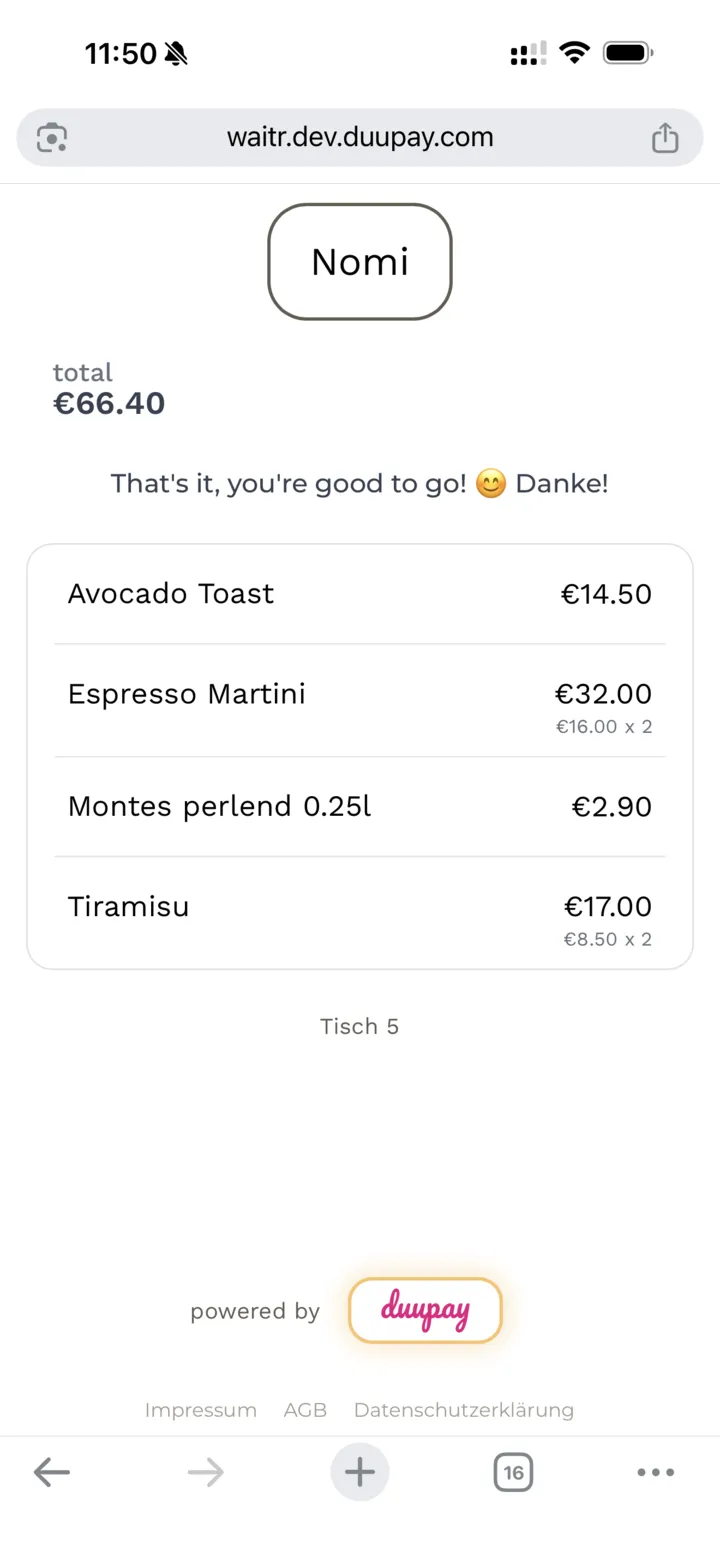This screenshot has height=1564, width=720.
Task: Go back to the previous page
Action: [52, 1472]
